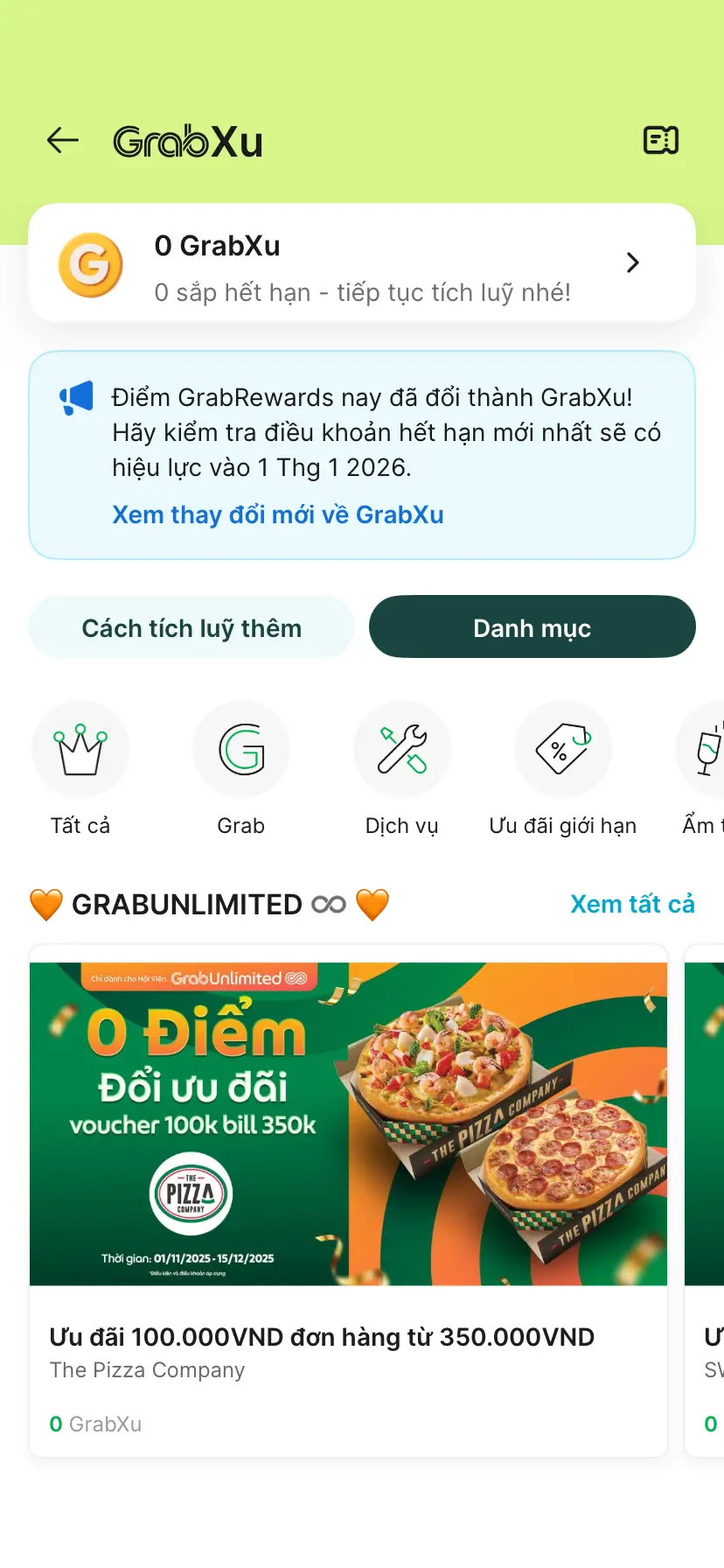Open The Pizza Company 100.000VND offer card

tap(348, 1199)
